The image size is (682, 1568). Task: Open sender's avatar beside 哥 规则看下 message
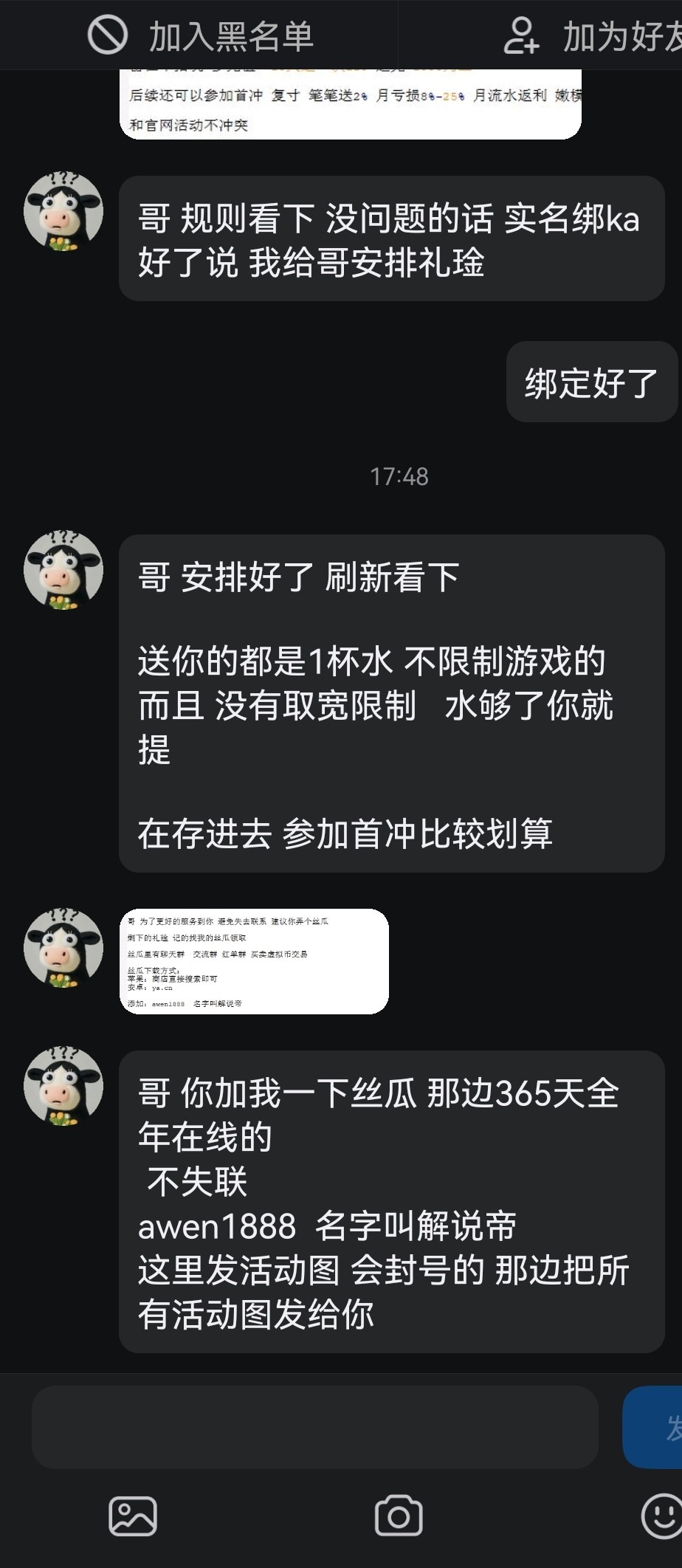[63, 212]
